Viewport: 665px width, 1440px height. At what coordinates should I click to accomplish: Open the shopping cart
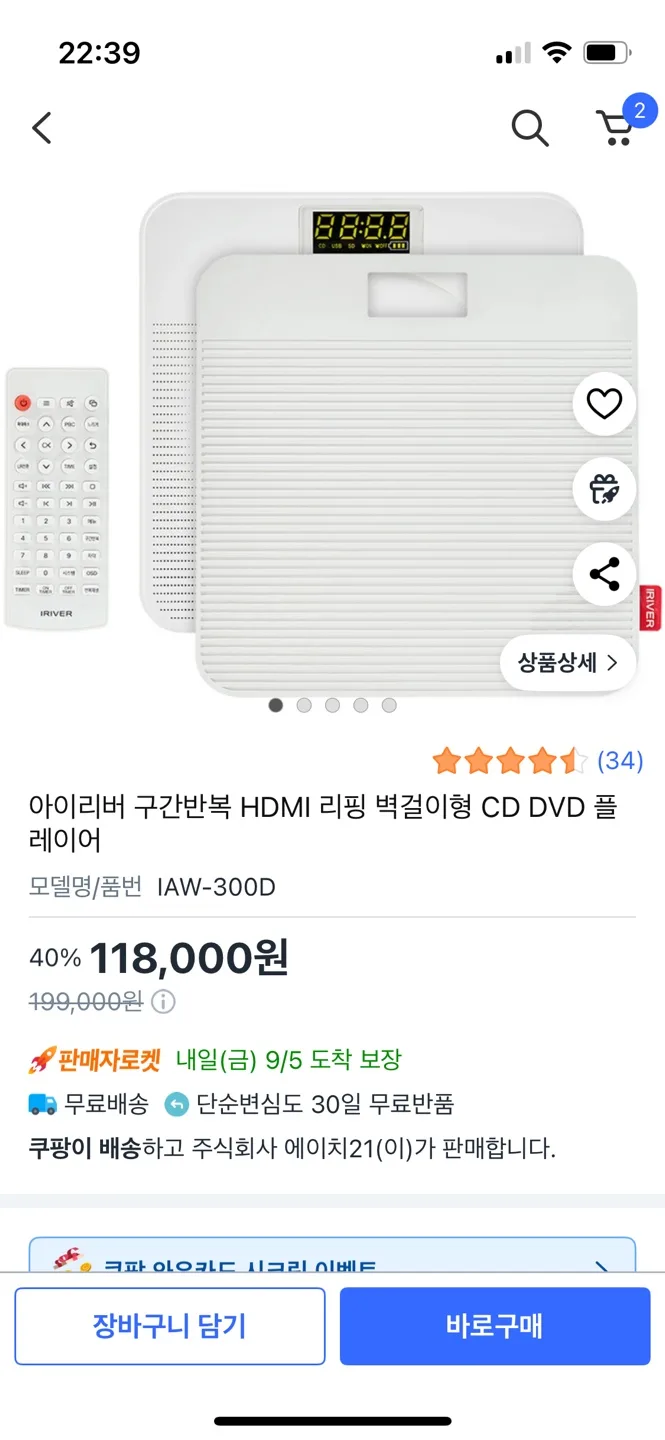pyautogui.click(x=616, y=128)
